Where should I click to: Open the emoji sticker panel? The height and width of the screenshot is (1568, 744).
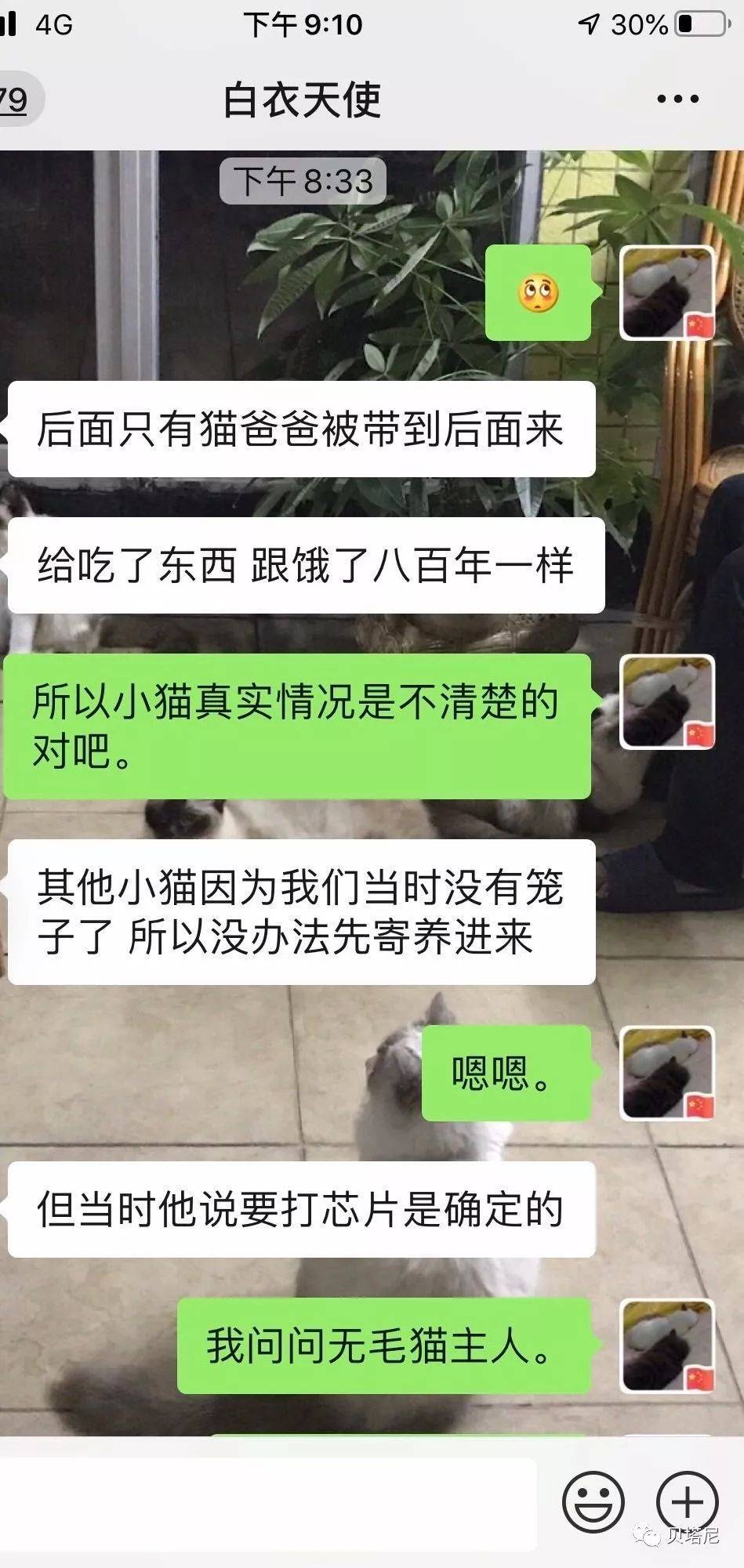(x=593, y=1502)
